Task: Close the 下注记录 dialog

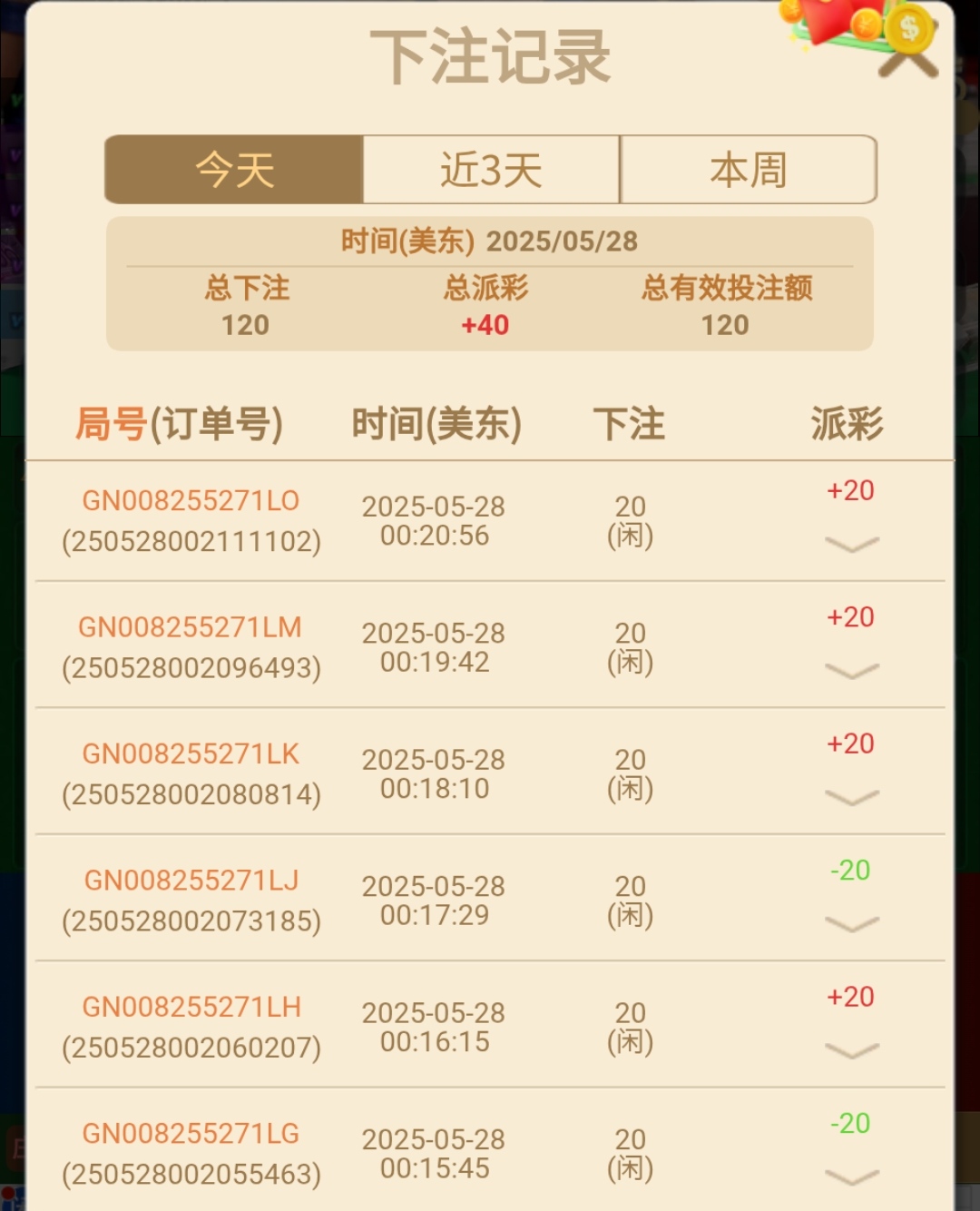Action: click(x=909, y=60)
